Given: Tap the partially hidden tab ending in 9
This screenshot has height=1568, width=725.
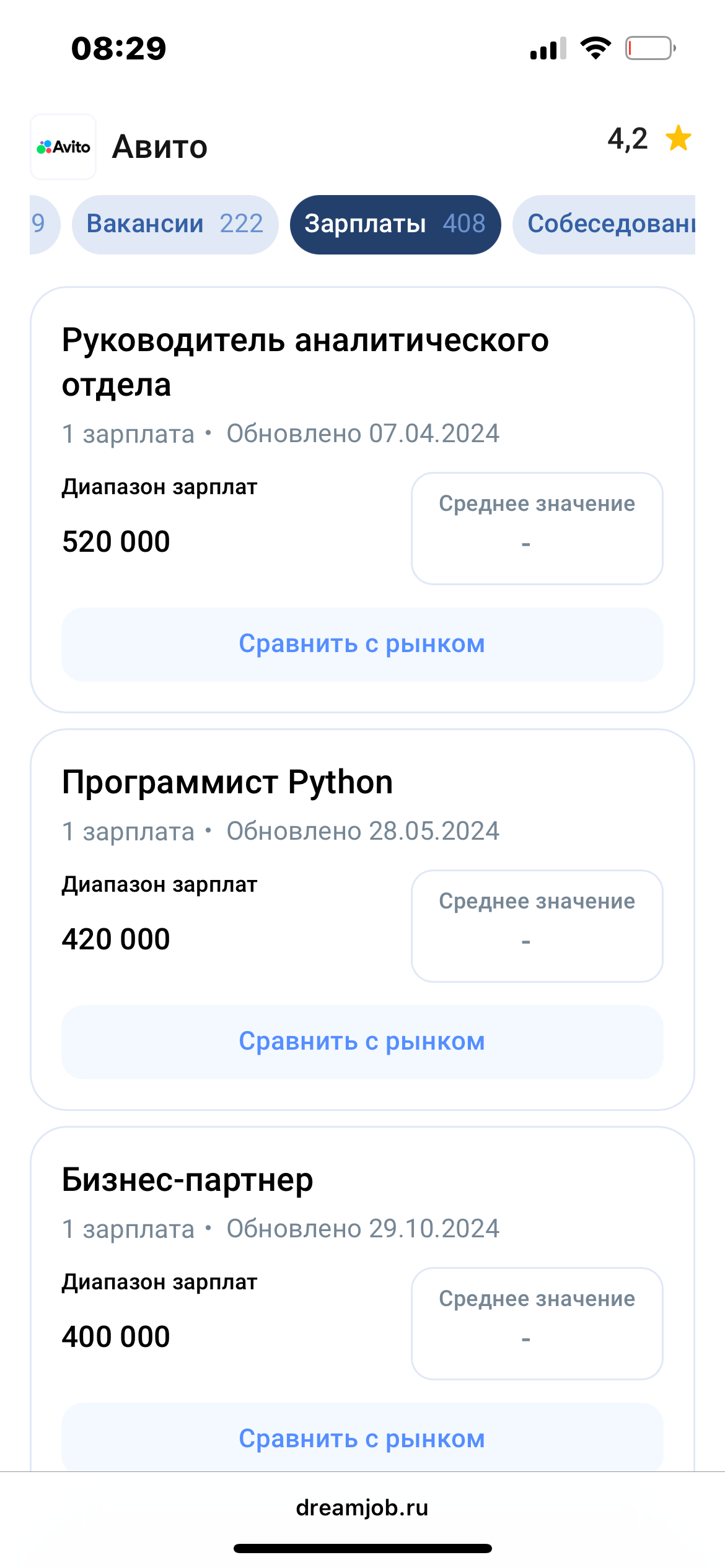Looking at the screenshot, I should (45, 224).
